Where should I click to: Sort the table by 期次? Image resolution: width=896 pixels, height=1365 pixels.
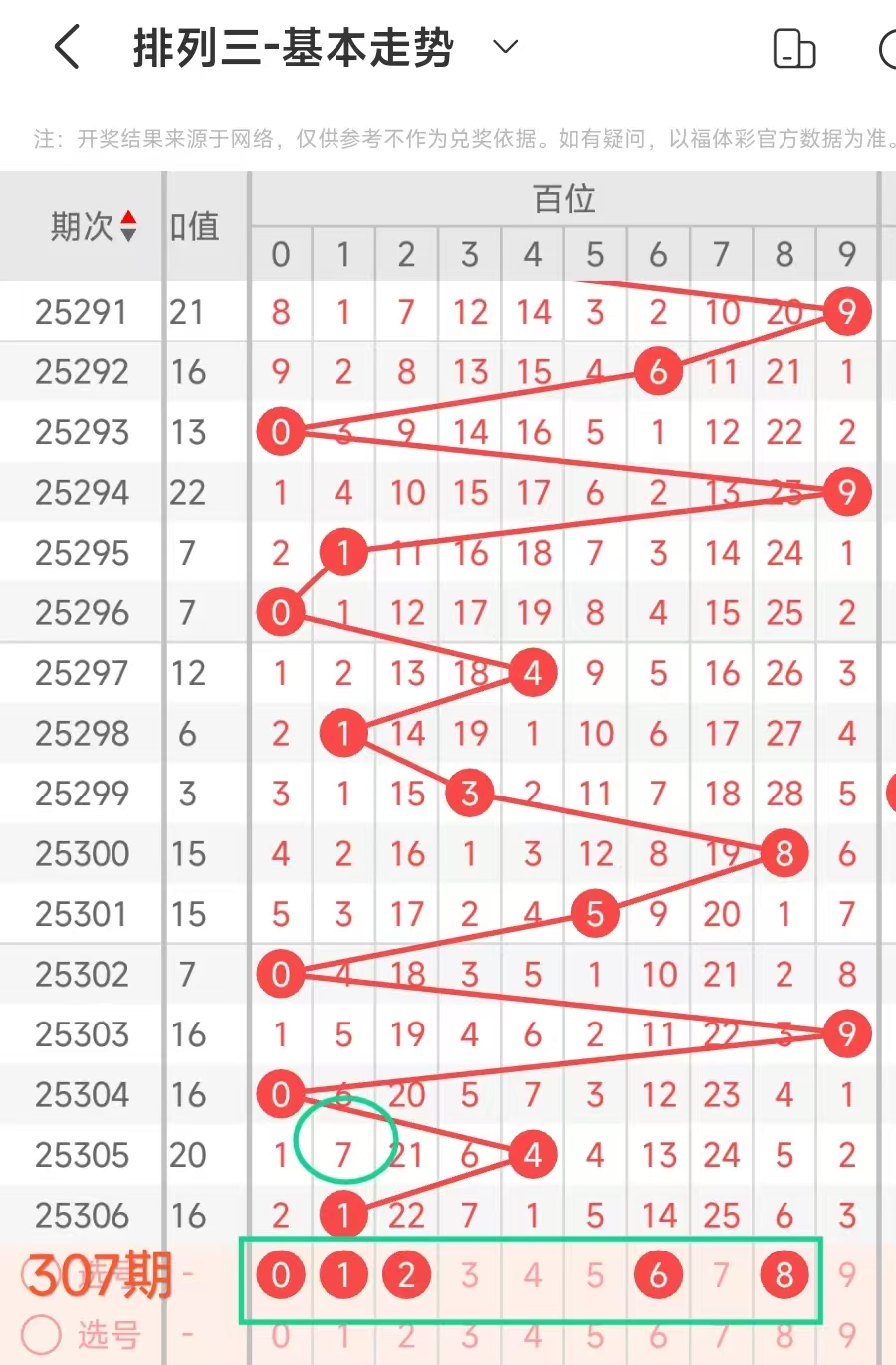point(95,226)
